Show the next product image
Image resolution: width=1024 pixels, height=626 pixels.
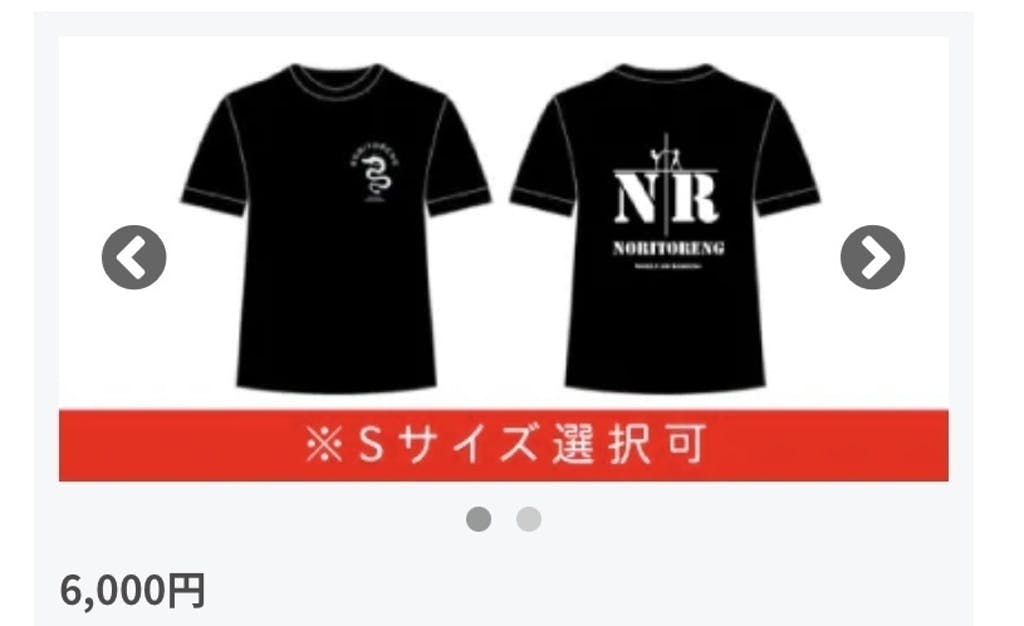872,257
